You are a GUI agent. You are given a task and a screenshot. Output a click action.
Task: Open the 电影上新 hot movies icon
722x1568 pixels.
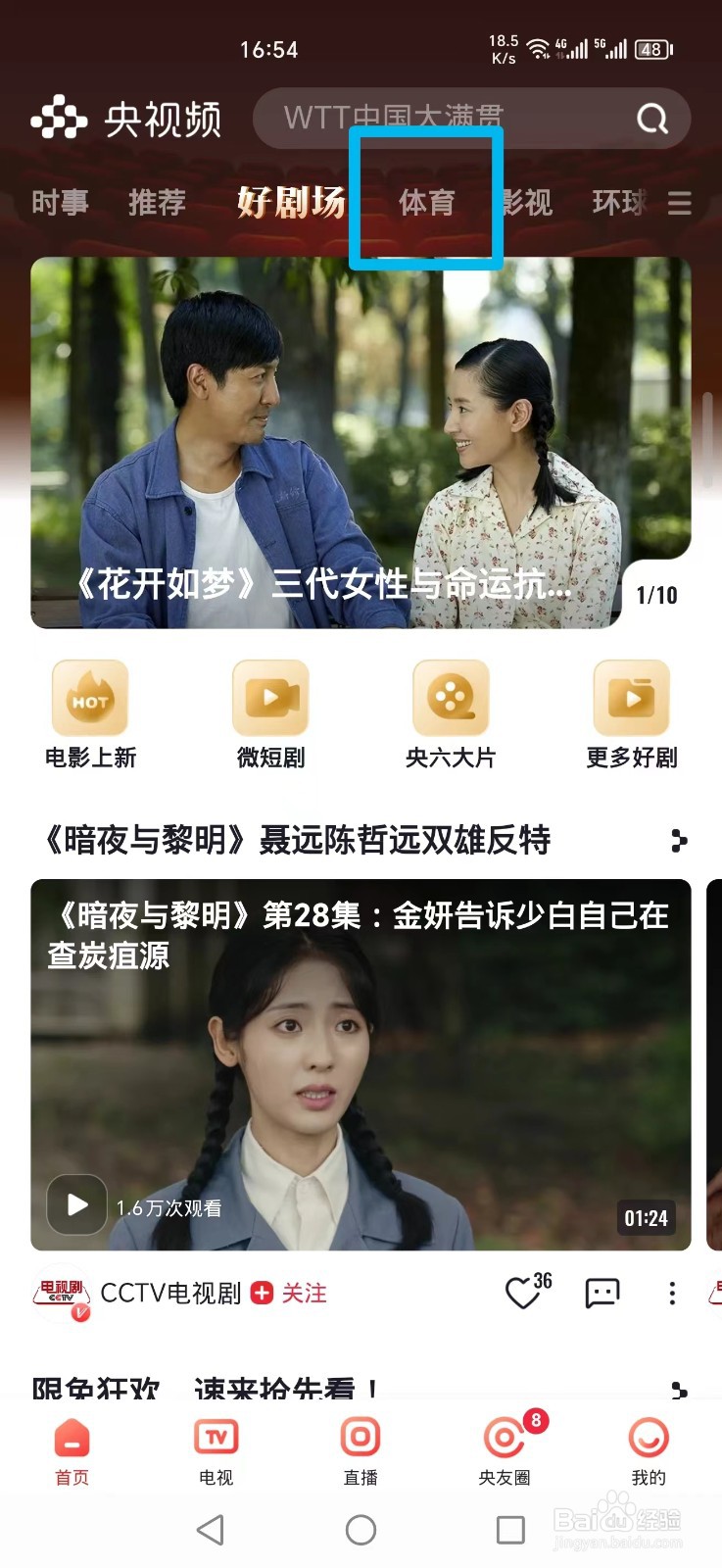point(90,698)
